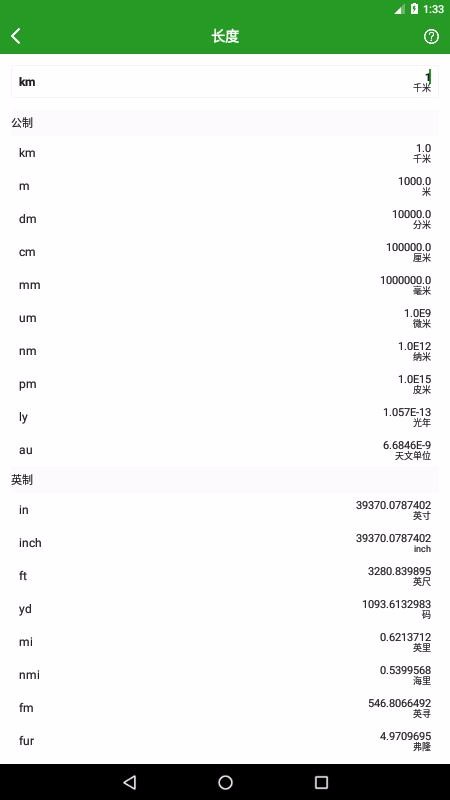Pick the ly (光年) row

[x=225, y=417]
